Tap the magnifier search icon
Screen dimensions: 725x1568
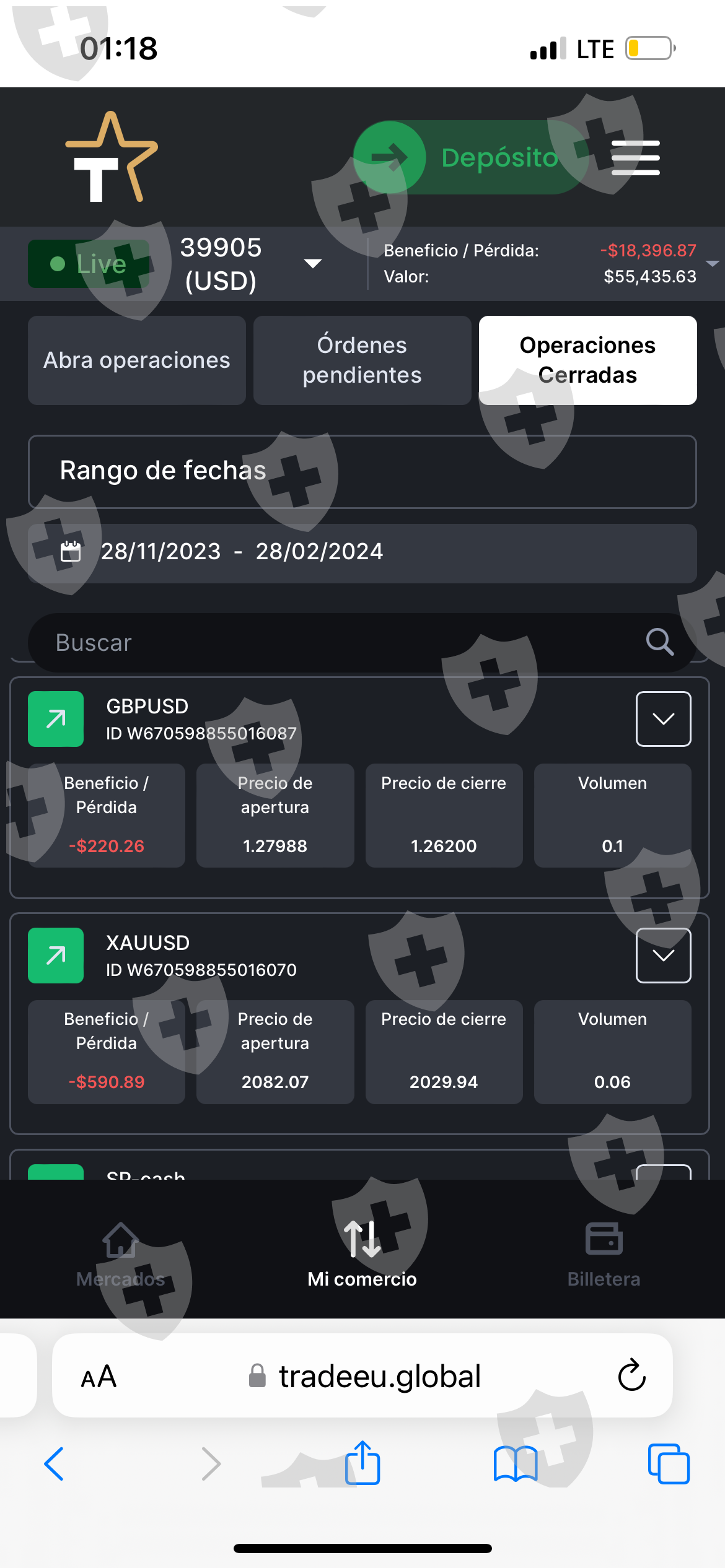(x=660, y=642)
